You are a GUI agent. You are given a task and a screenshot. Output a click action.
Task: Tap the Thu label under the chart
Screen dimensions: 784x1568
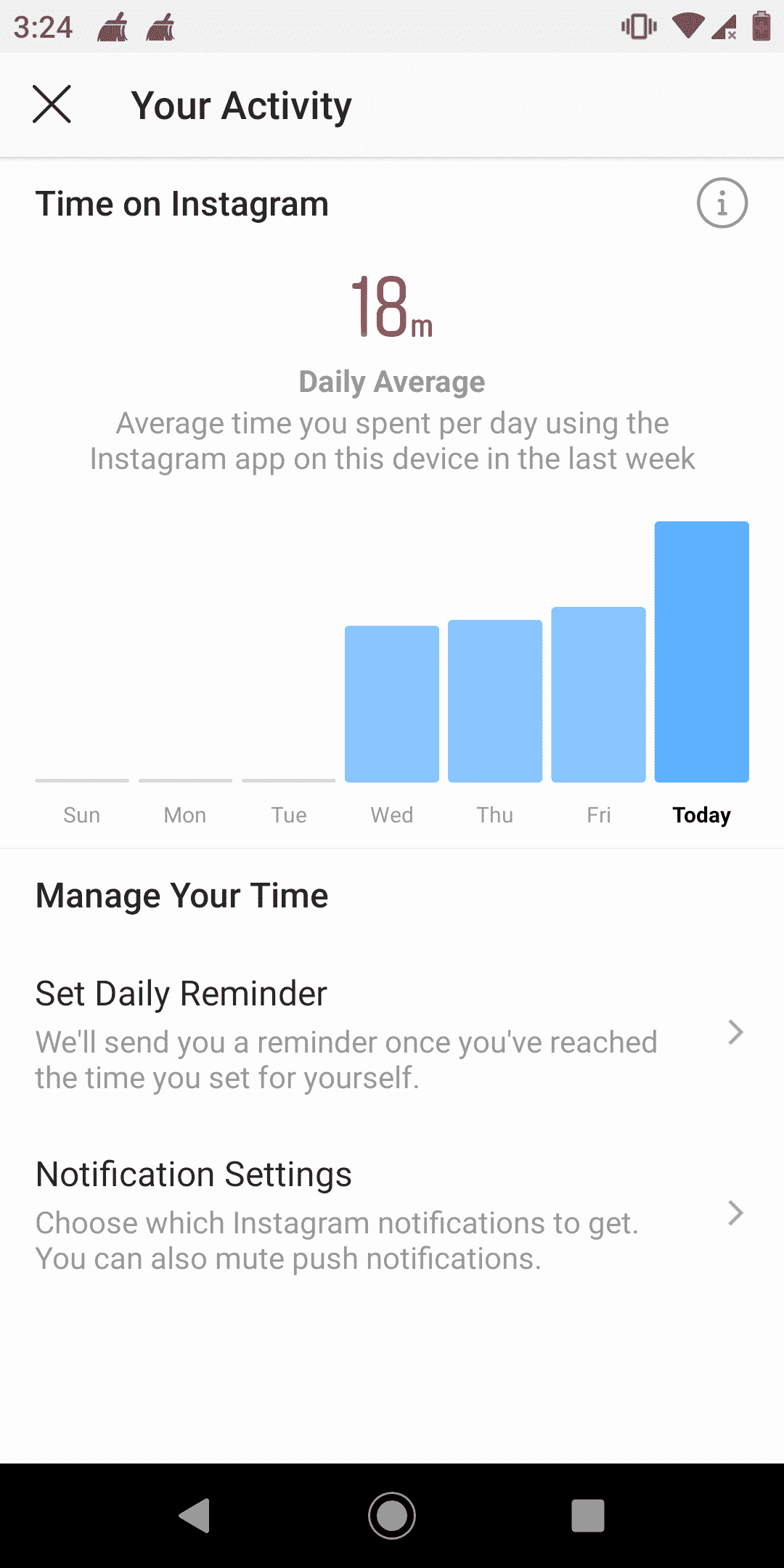[494, 814]
